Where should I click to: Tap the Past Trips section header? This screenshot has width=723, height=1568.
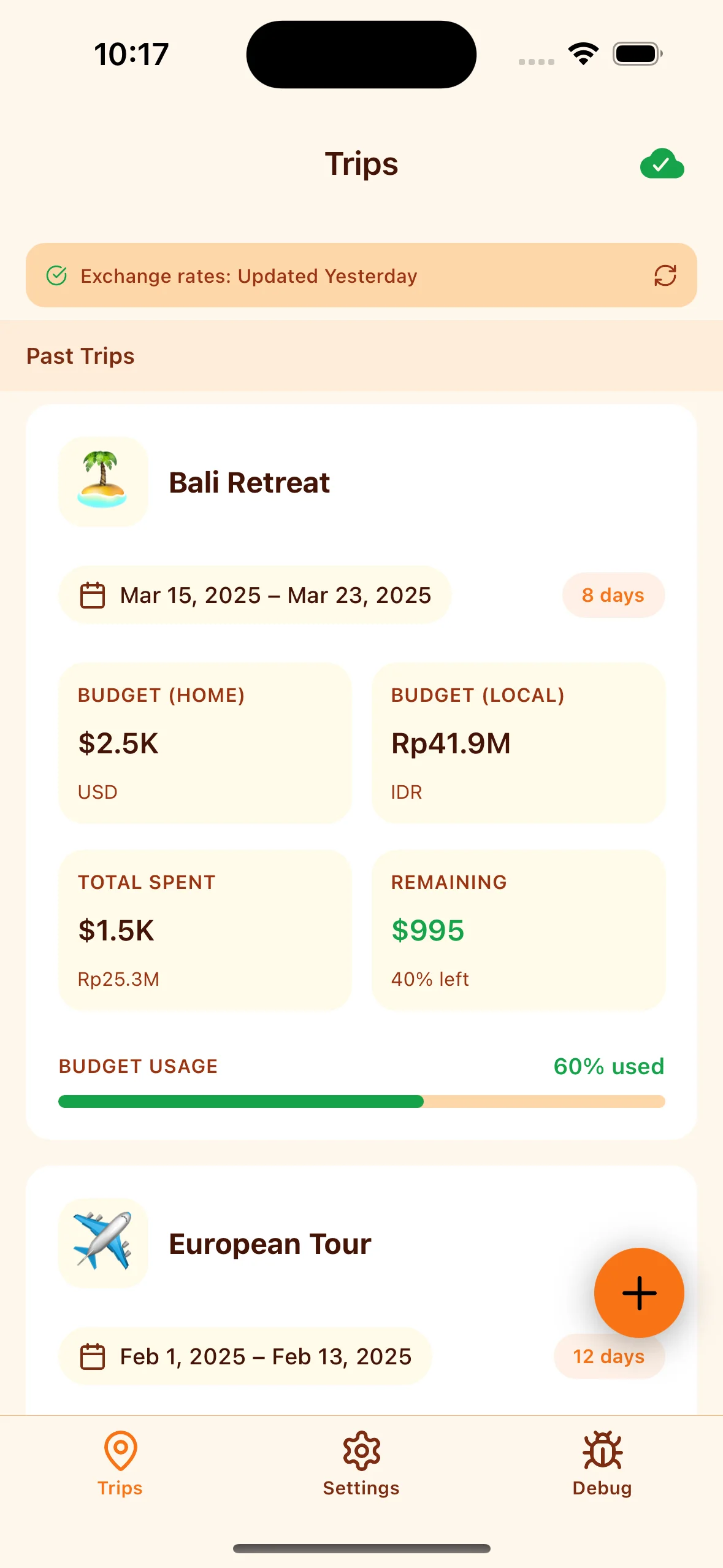(80, 356)
